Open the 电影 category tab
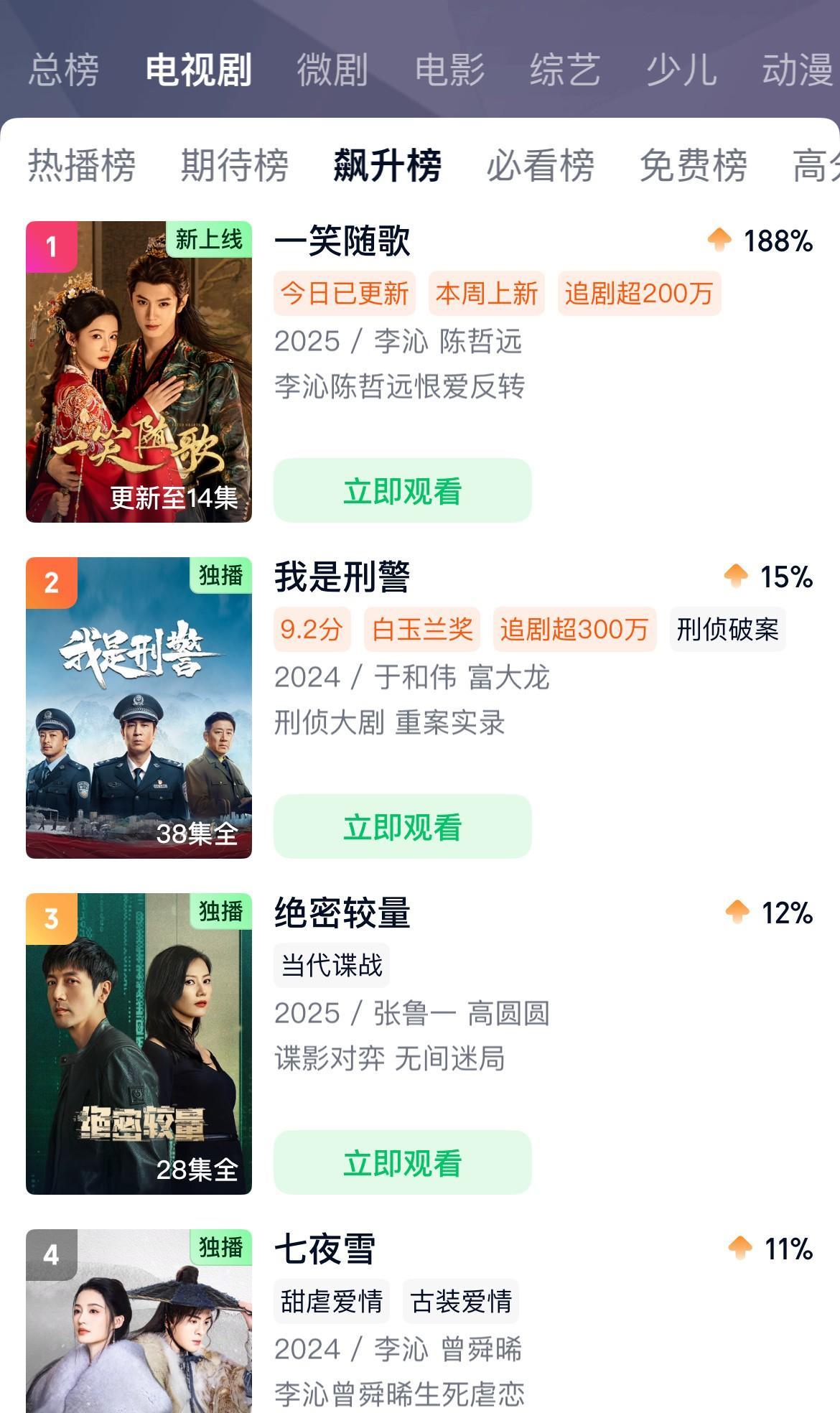This screenshot has width=840, height=1413. [x=449, y=70]
